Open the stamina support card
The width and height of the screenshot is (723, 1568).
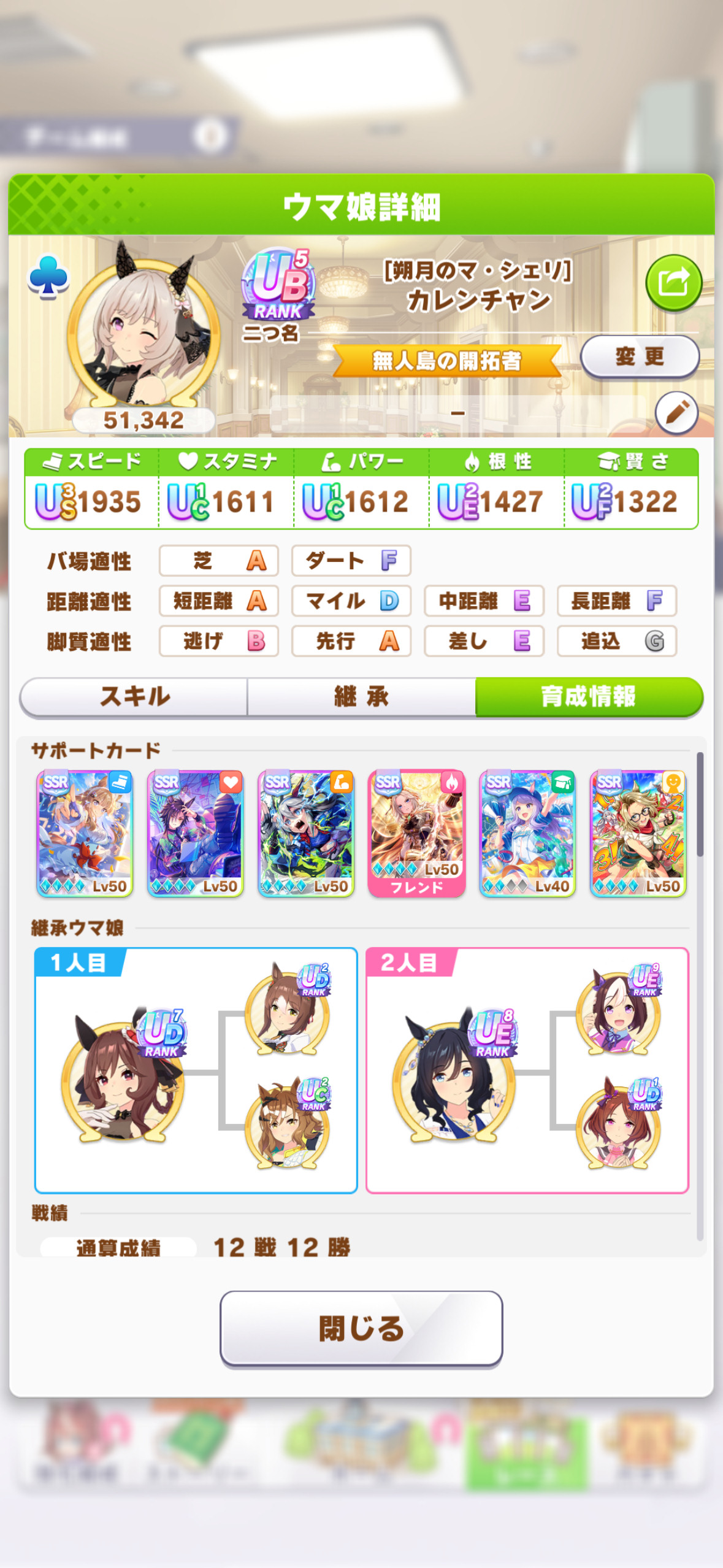click(196, 834)
